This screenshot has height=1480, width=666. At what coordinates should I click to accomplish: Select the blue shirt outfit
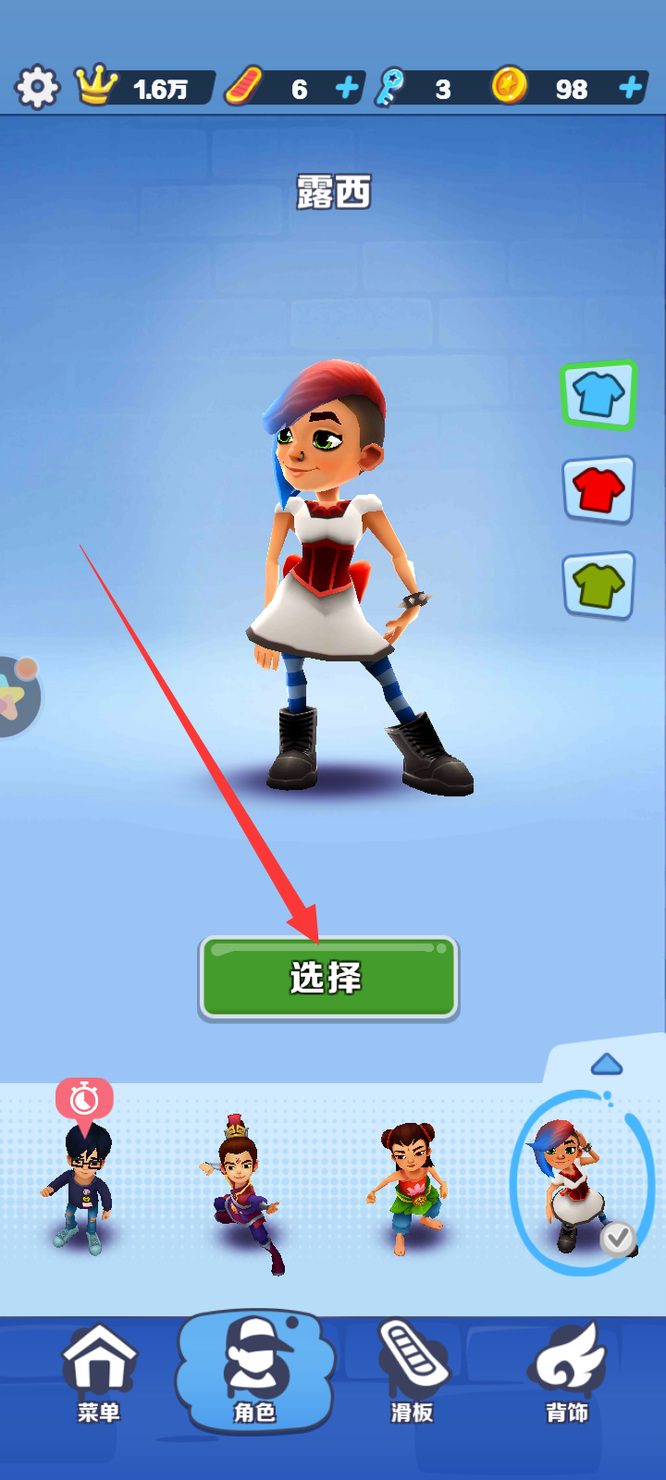point(599,395)
